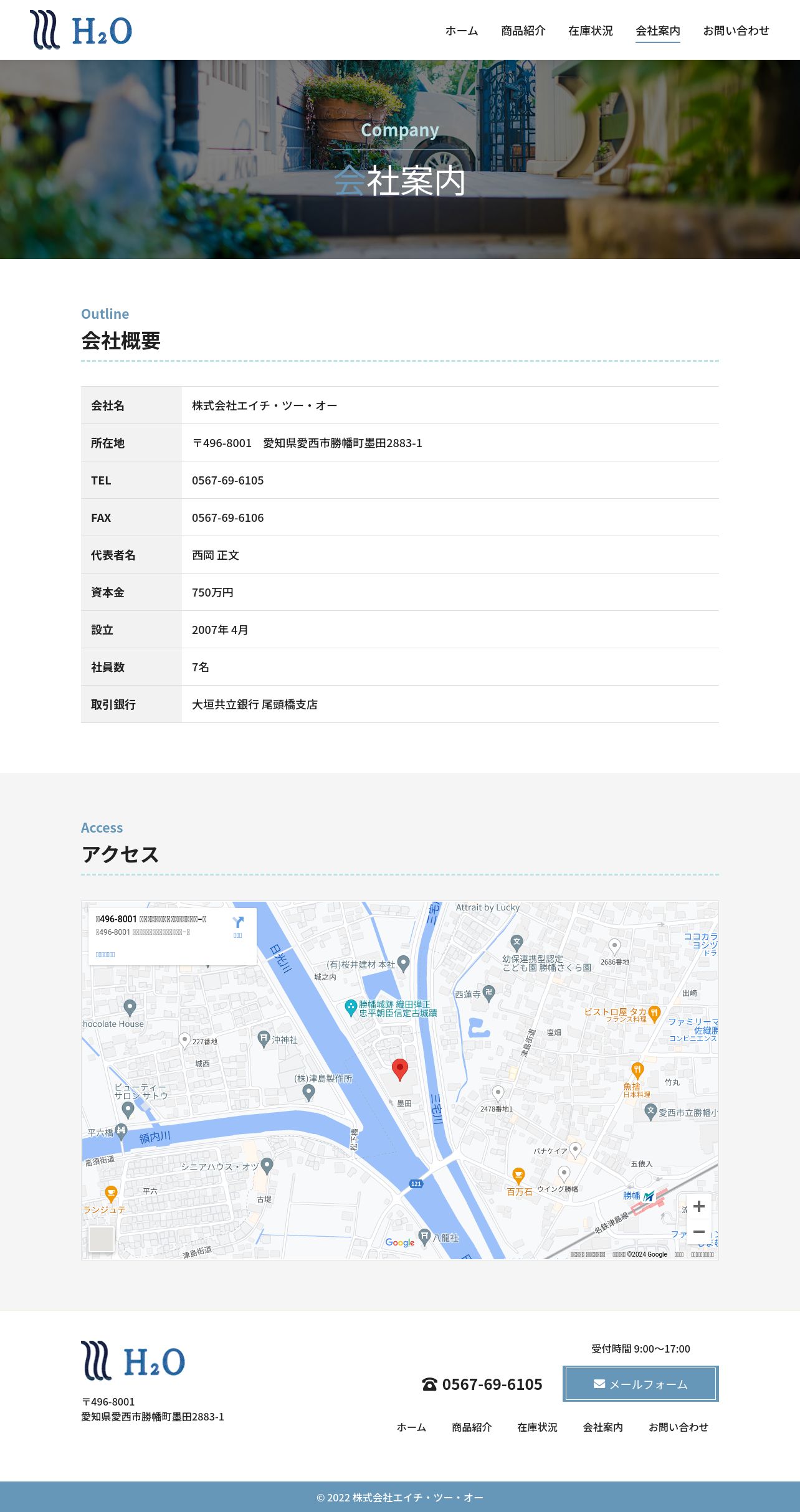
Task: Tap the red location pin on the map
Action: coord(399,1069)
